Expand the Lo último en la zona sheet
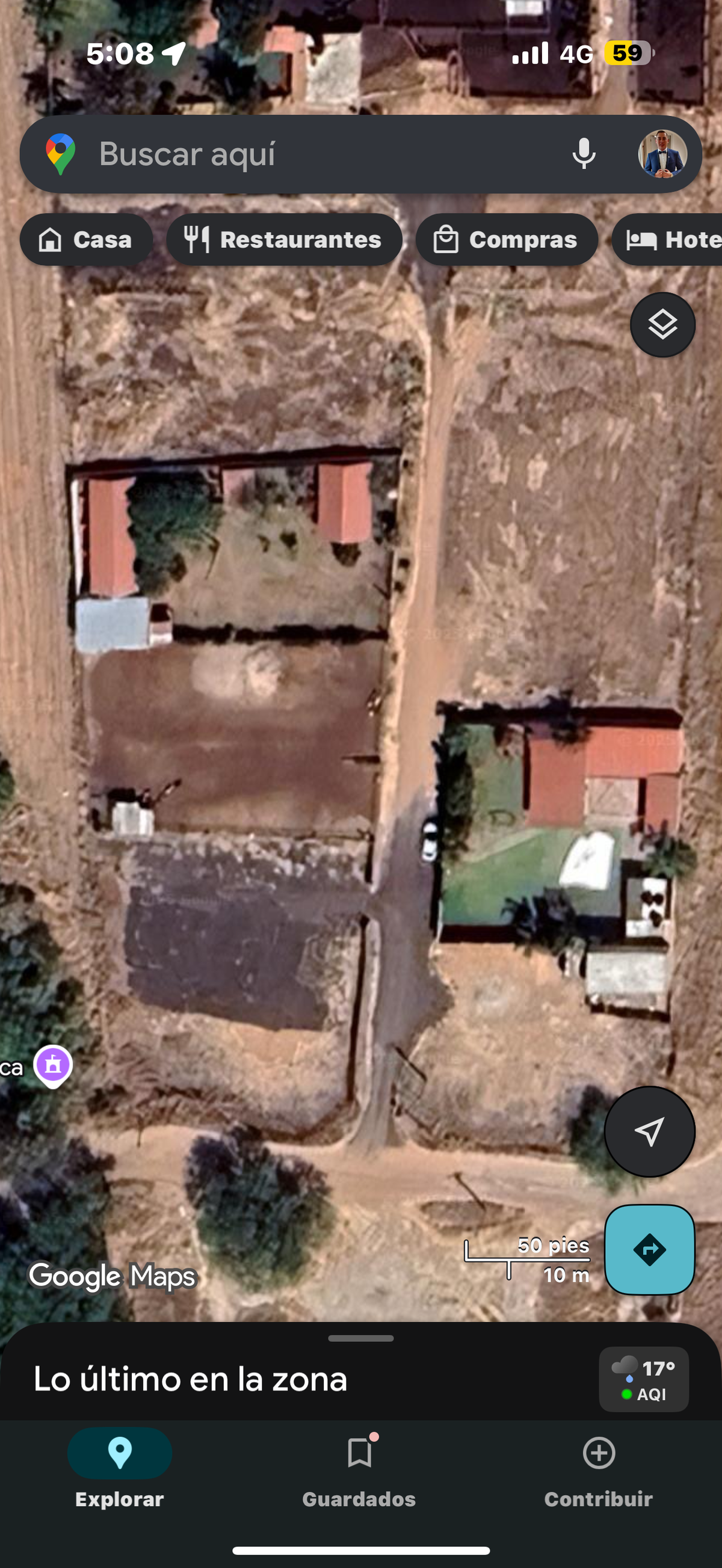 coord(360,1338)
